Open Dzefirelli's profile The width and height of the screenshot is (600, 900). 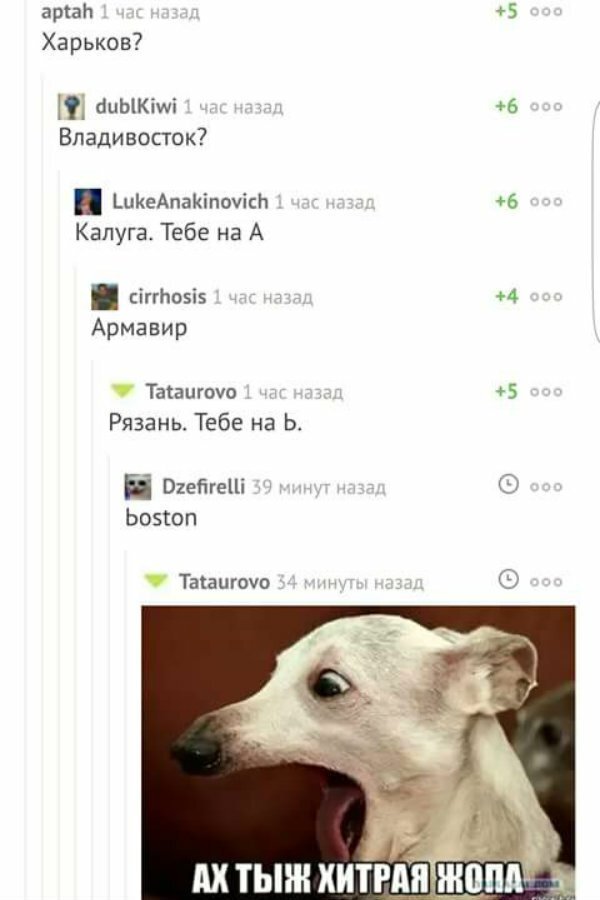pos(203,486)
